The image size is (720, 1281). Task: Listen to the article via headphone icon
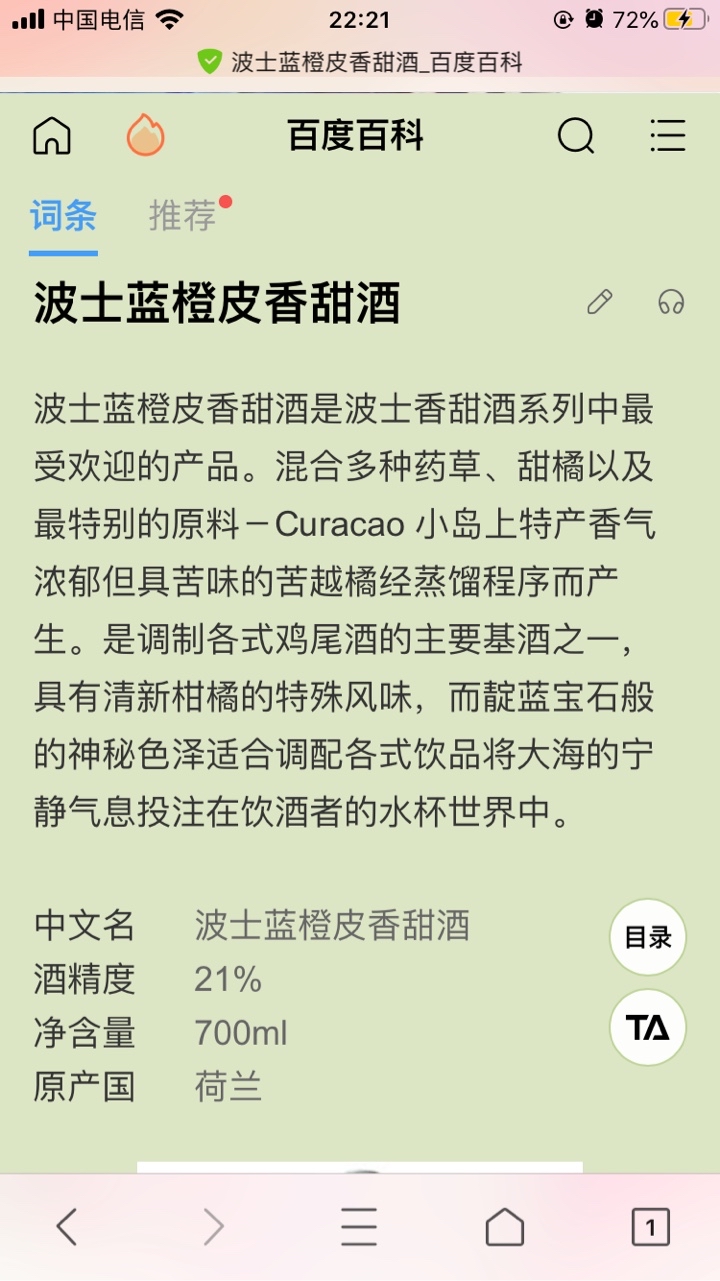coord(671,302)
